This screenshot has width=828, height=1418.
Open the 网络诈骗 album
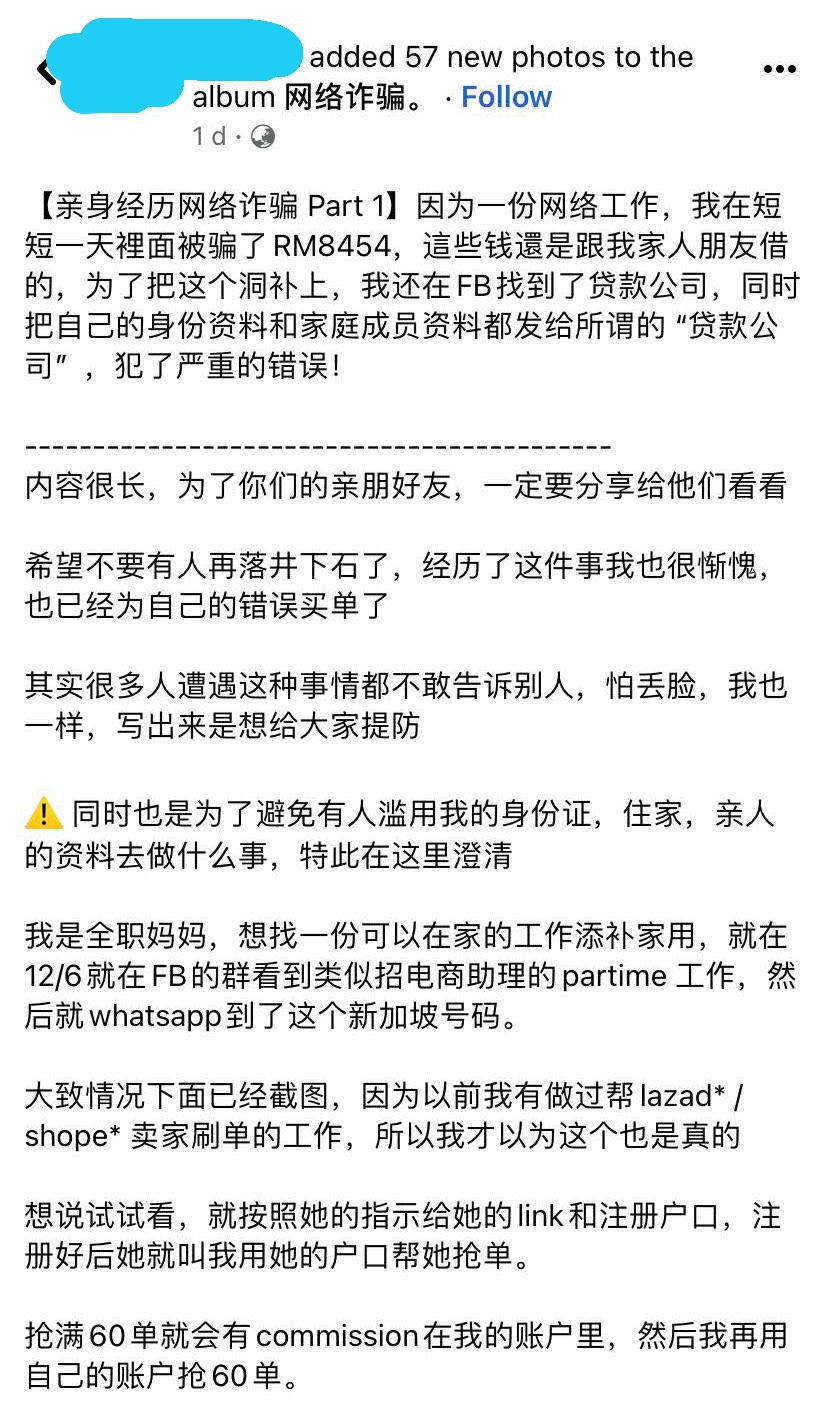(346, 97)
